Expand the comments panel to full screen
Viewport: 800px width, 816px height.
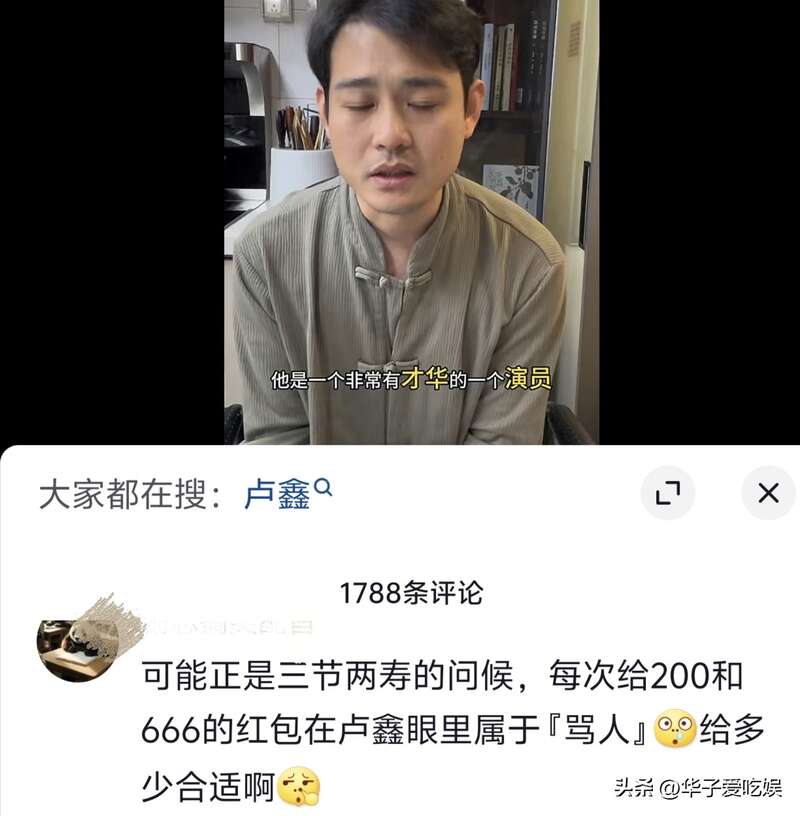coord(667,493)
